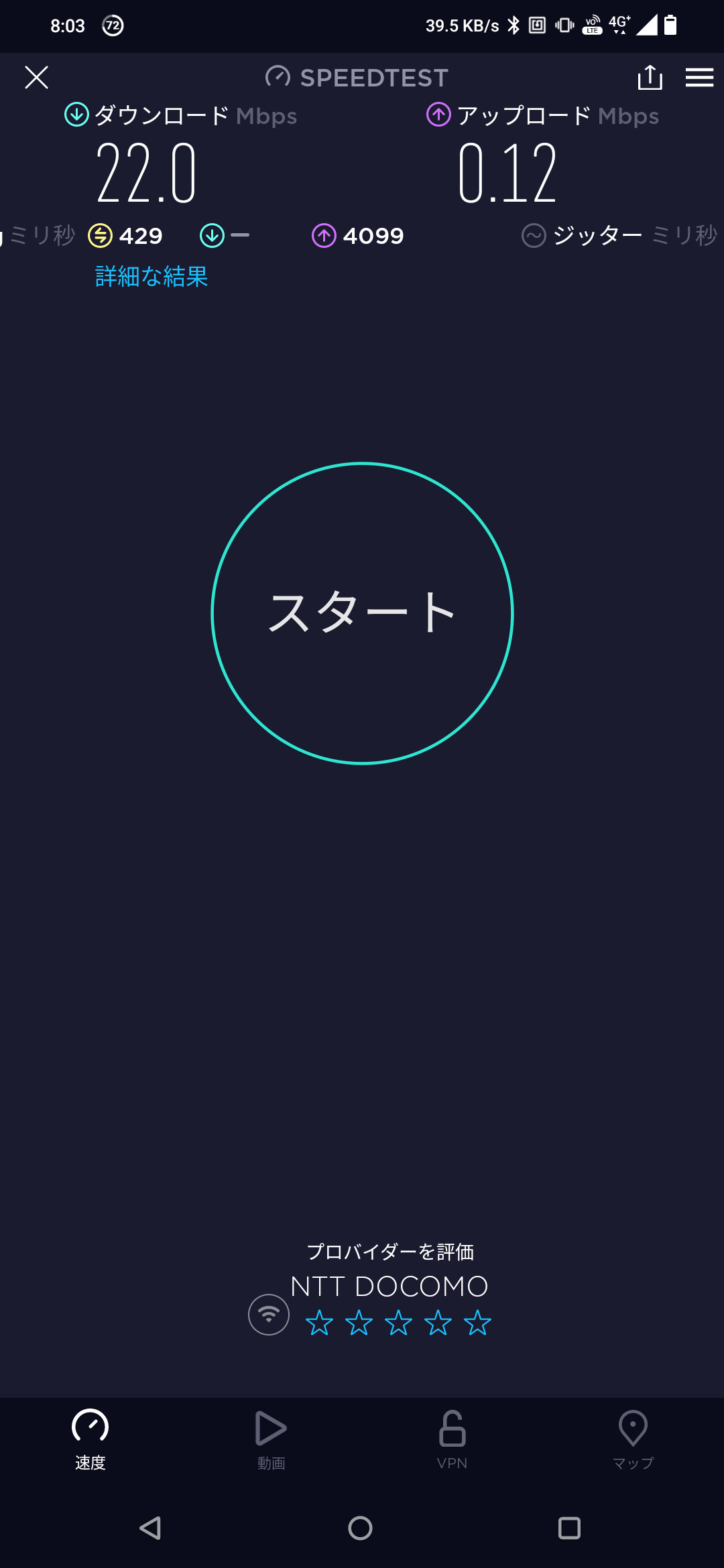The height and width of the screenshot is (1568, 724).
Task: Rate NTT DOCOMO five stars
Action: [x=477, y=1323]
